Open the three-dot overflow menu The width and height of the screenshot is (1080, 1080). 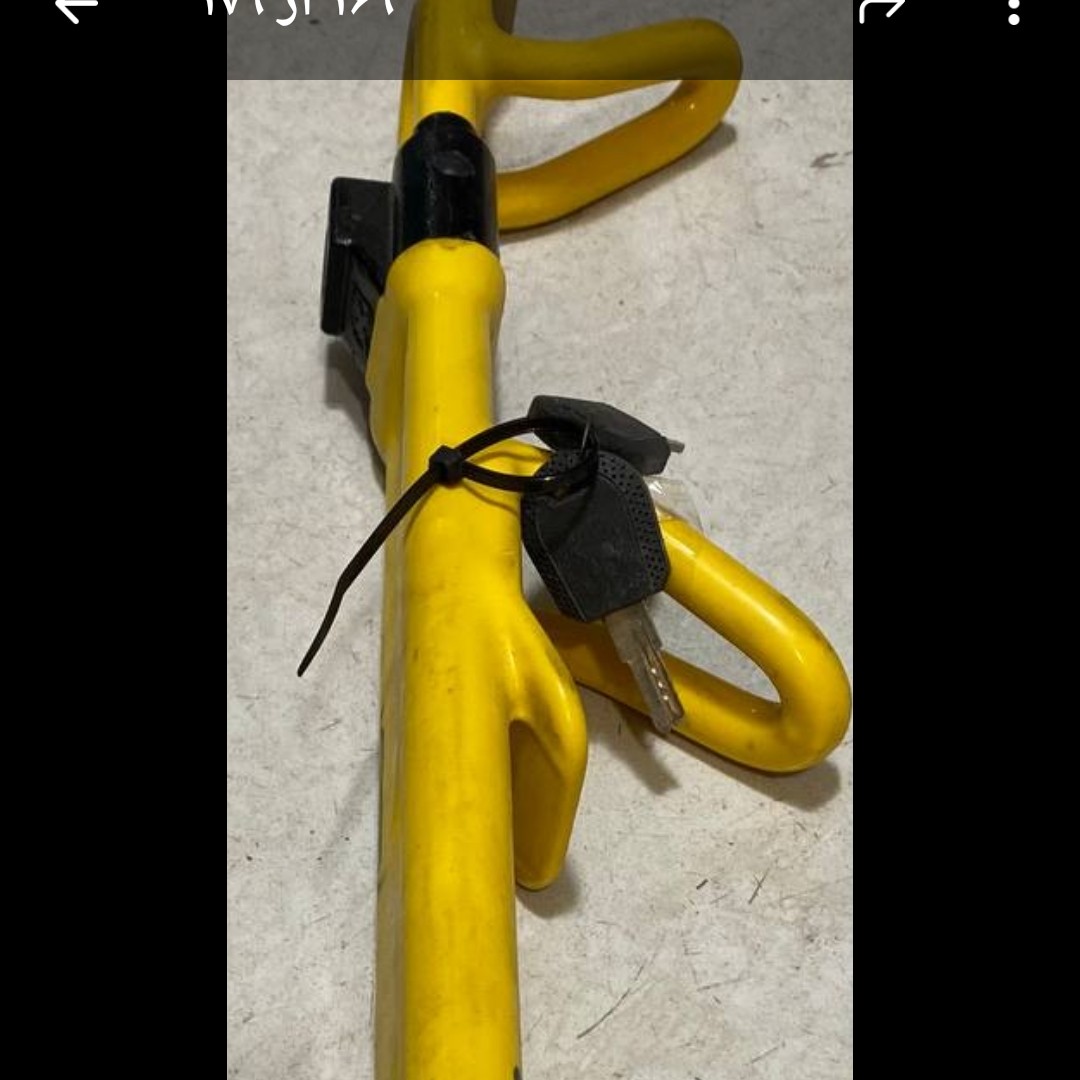pos(1013,10)
